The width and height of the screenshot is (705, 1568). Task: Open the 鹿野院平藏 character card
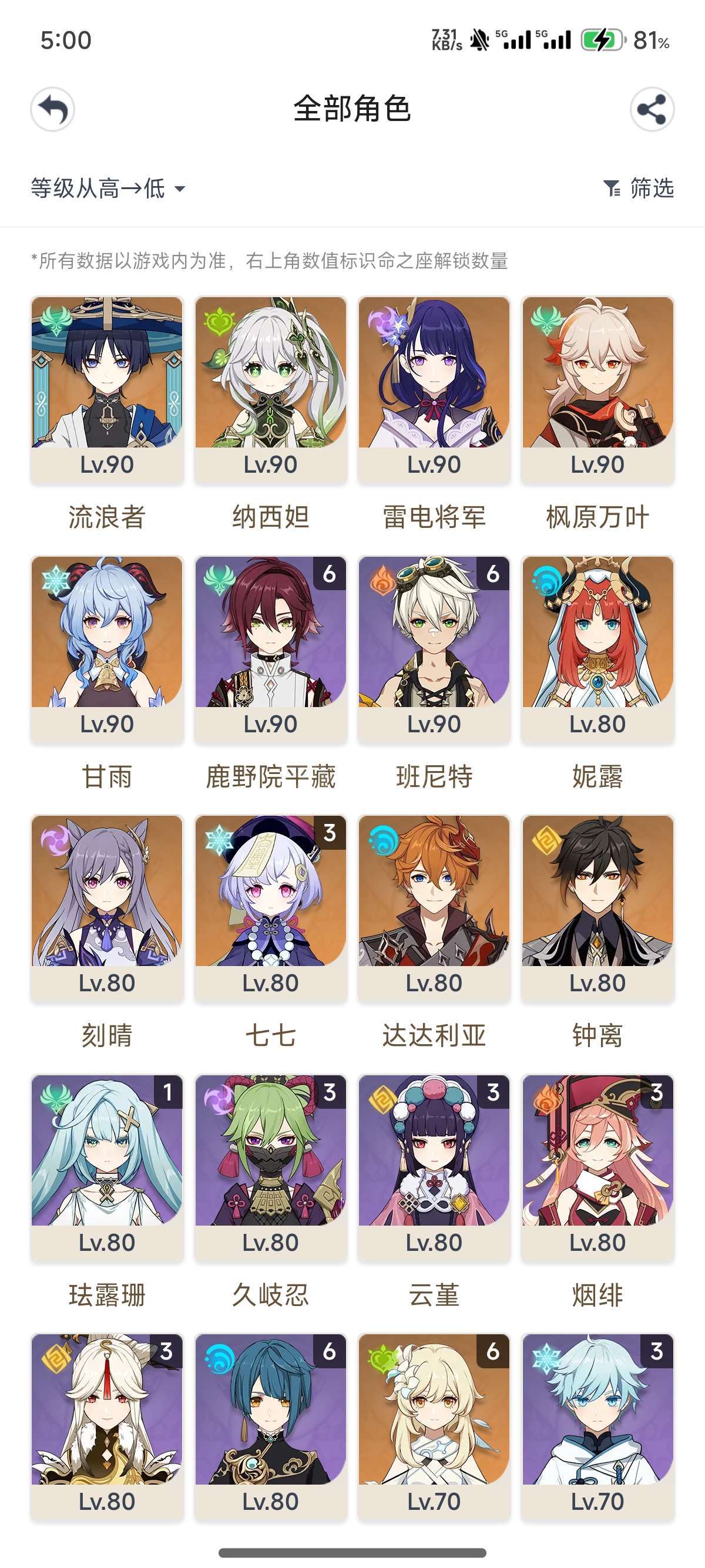tap(270, 649)
